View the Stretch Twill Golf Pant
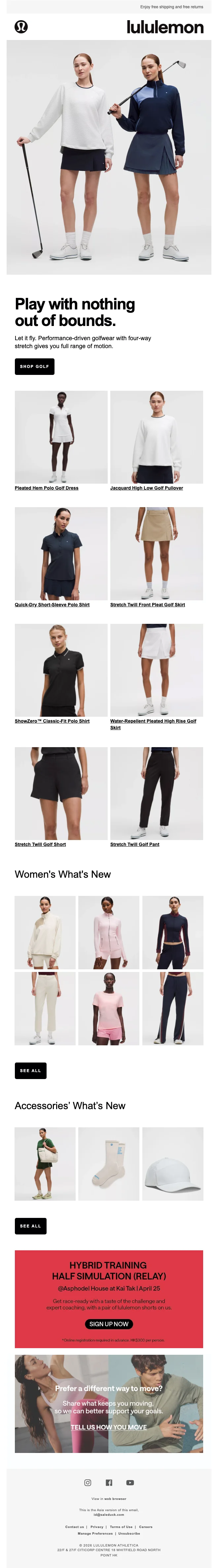 point(134,844)
